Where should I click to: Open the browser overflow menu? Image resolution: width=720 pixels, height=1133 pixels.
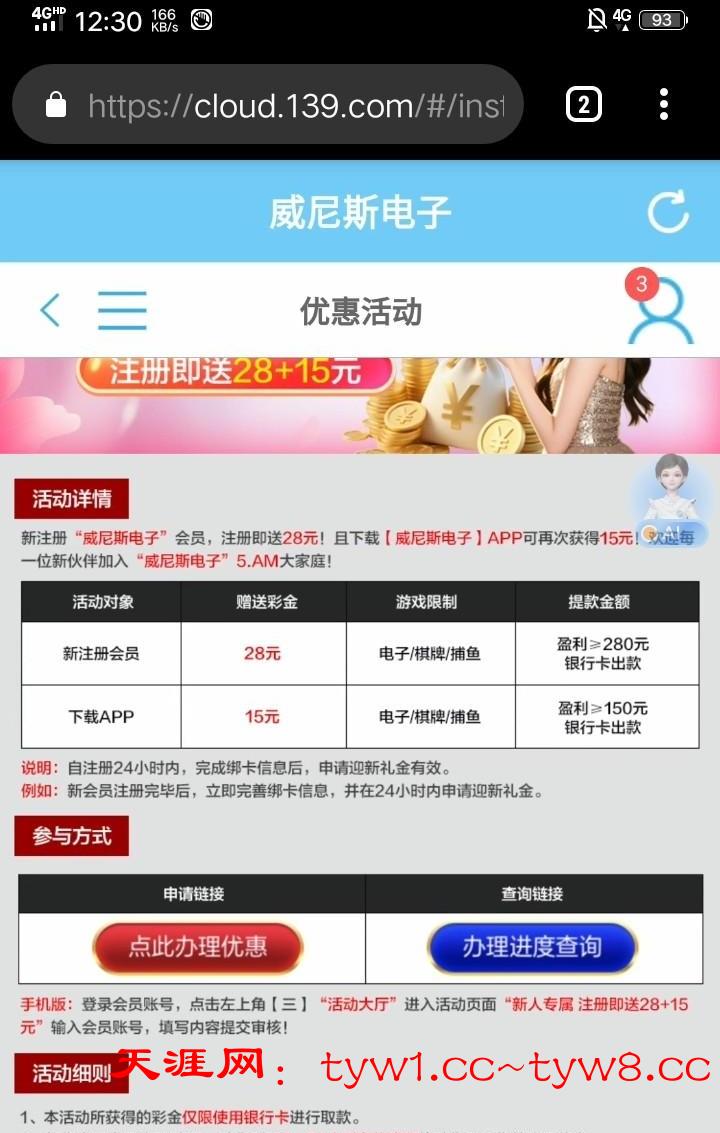[x=663, y=104]
